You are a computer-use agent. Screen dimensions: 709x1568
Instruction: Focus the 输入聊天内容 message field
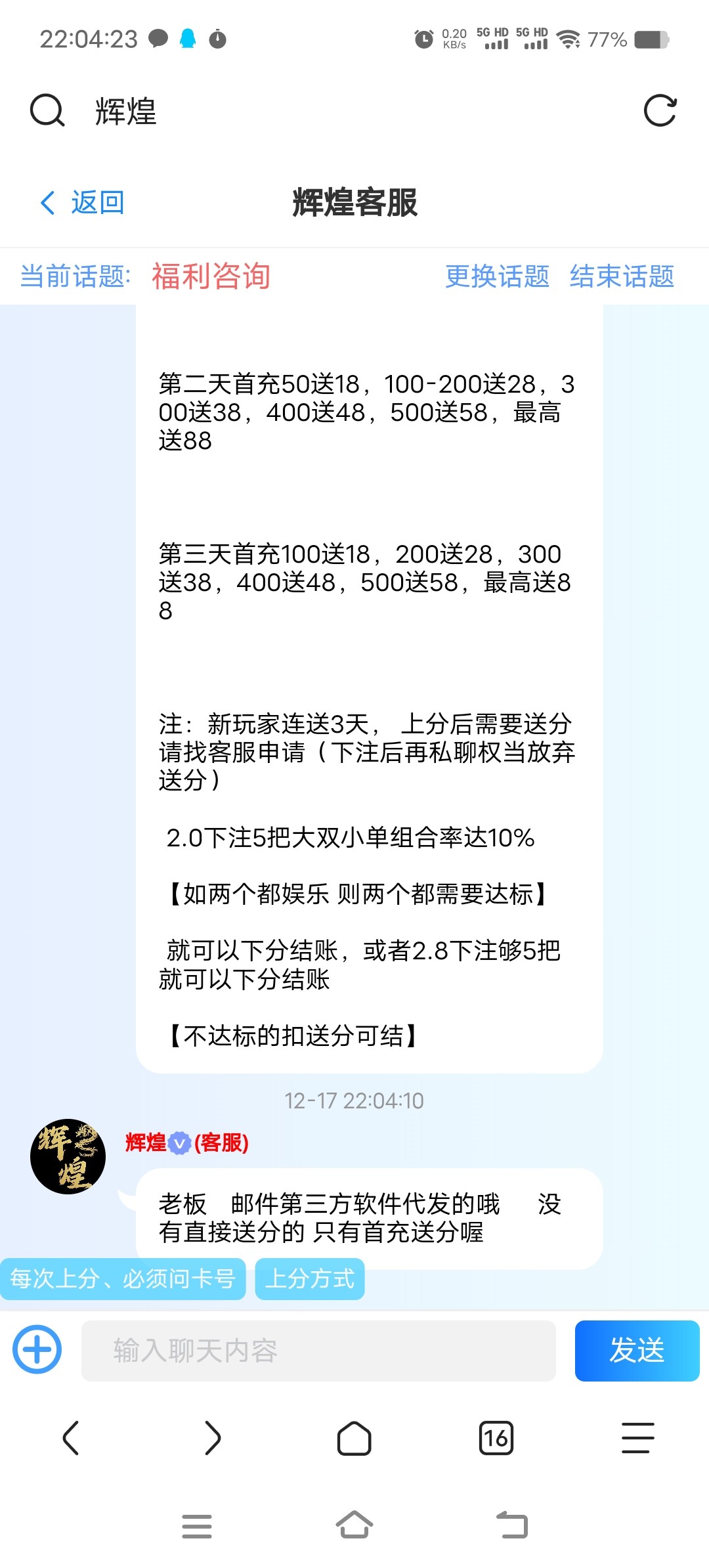tap(318, 1351)
